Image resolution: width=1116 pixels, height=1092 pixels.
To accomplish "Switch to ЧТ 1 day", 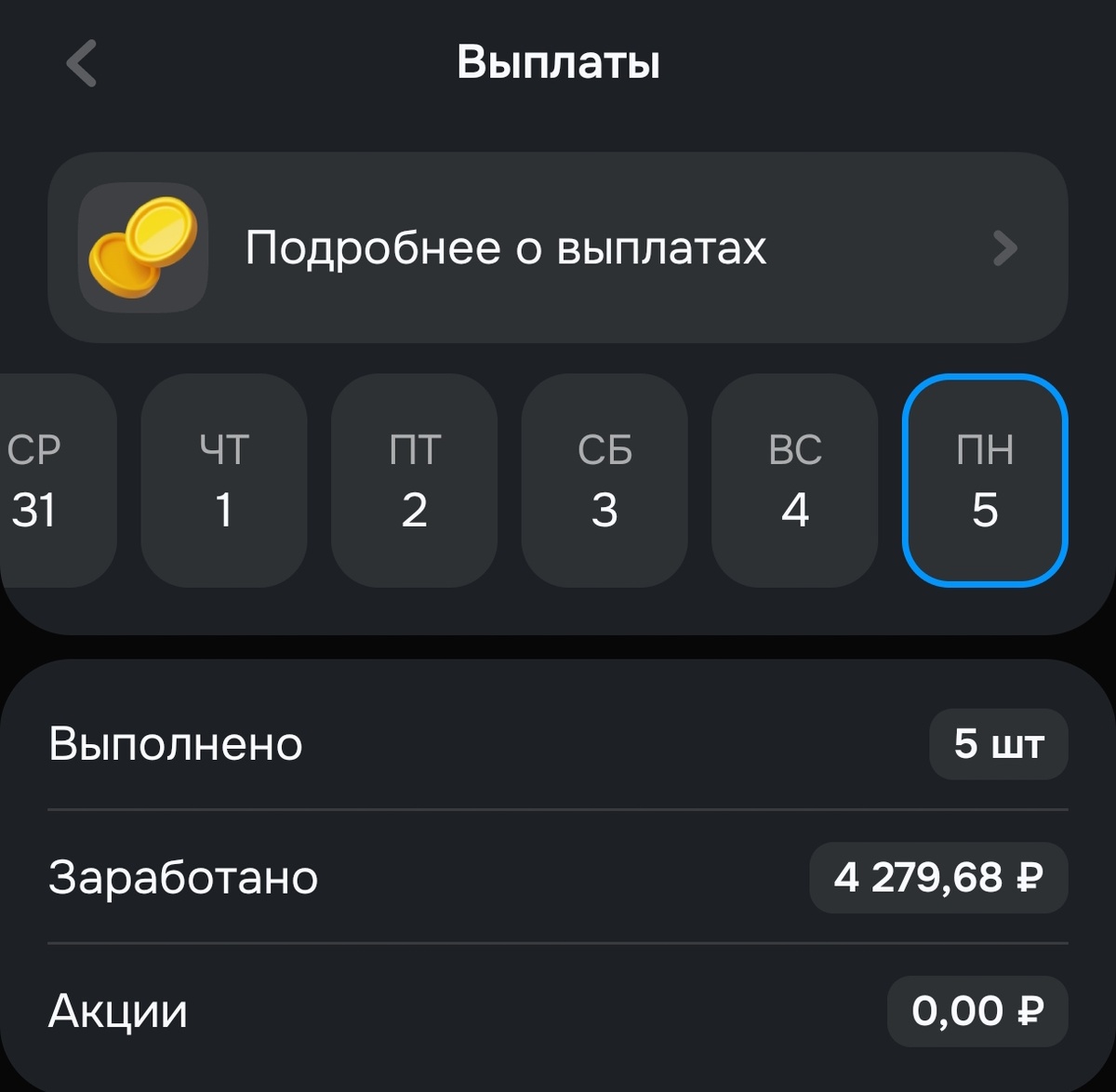I will pos(224,480).
